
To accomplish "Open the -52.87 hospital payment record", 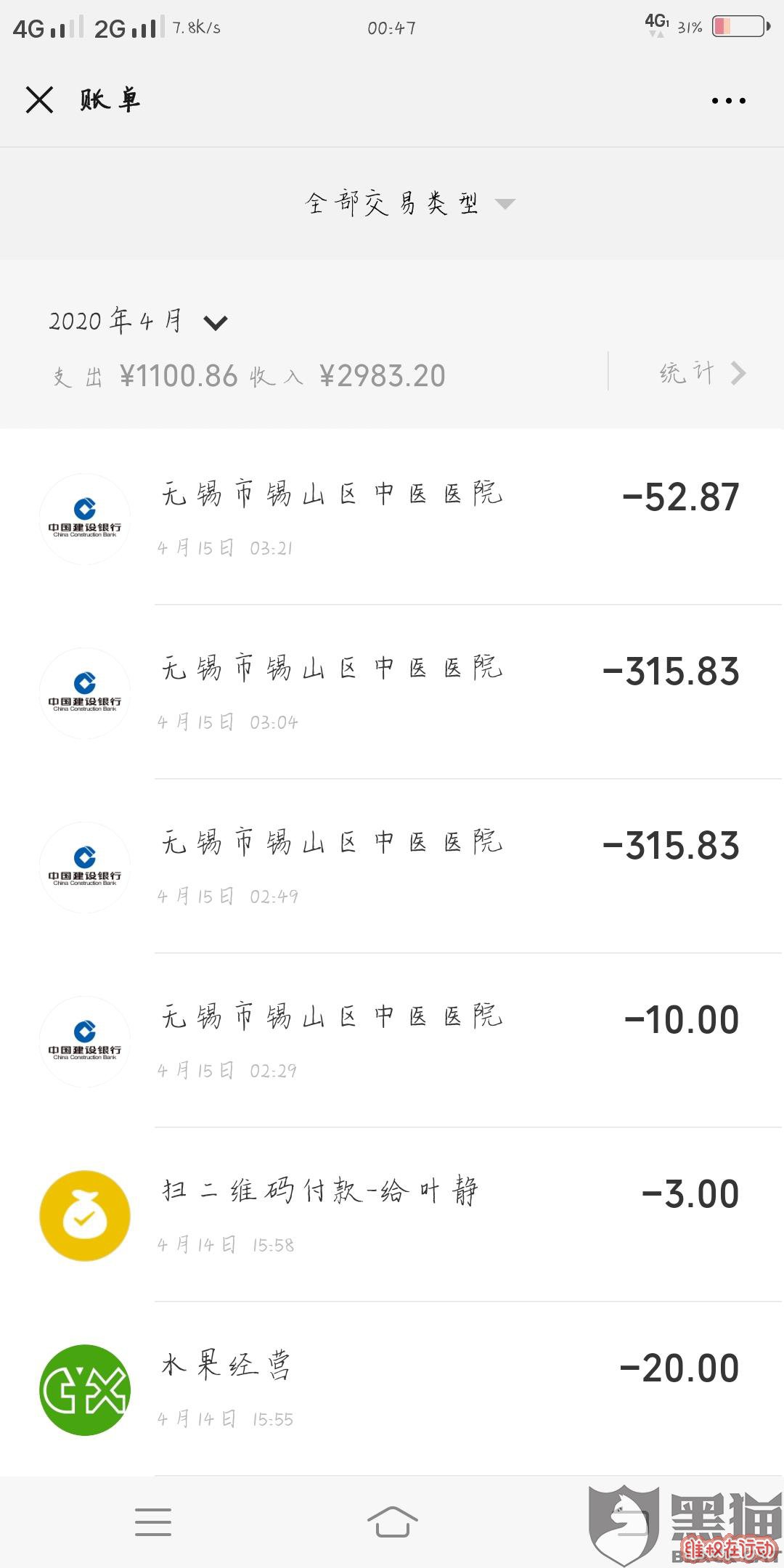I will [392, 517].
